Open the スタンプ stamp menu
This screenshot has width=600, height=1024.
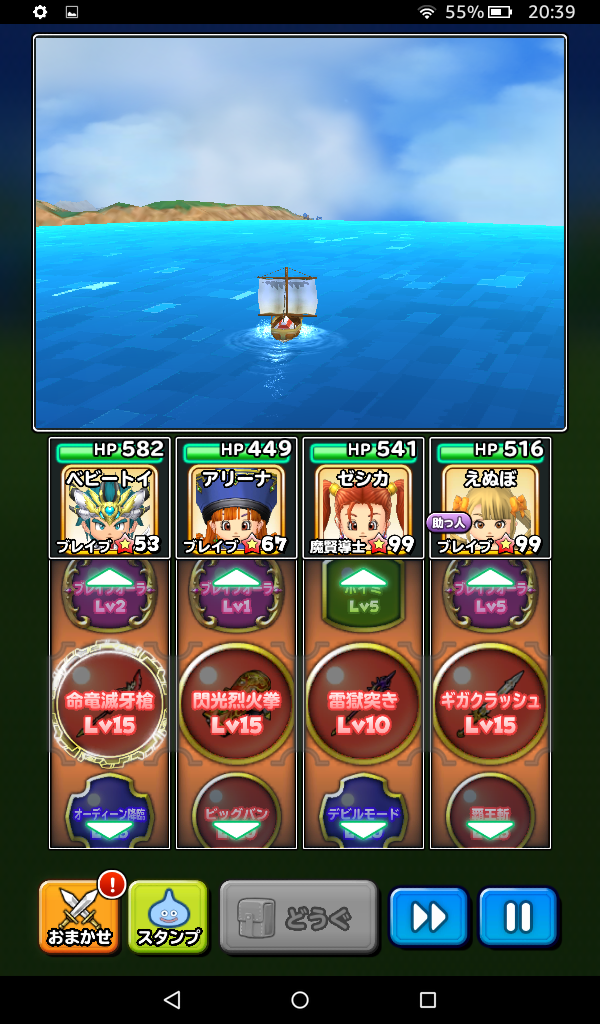pyautogui.click(x=167, y=916)
